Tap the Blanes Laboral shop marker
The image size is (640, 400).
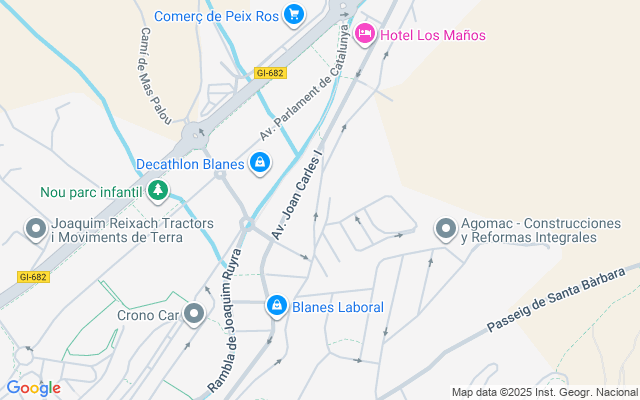[x=277, y=306]
